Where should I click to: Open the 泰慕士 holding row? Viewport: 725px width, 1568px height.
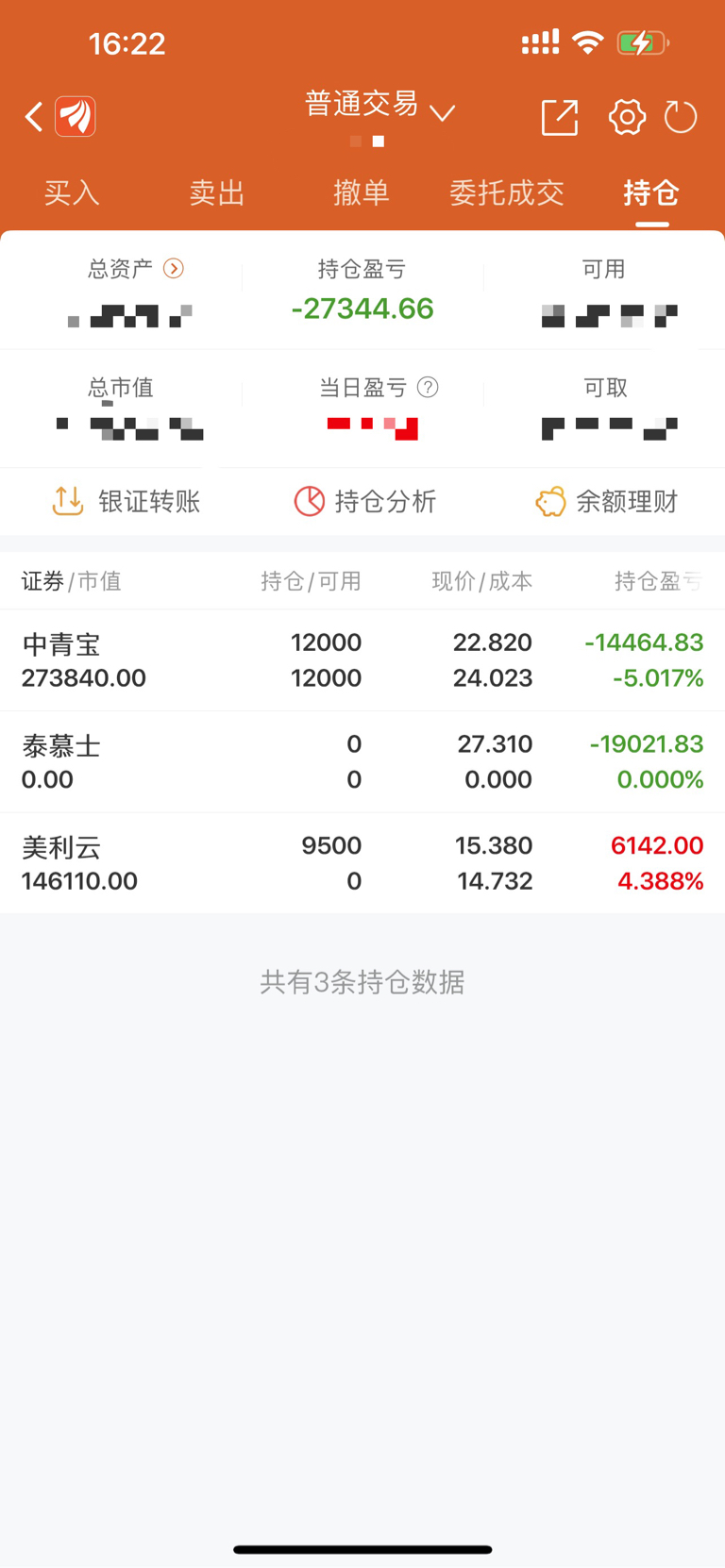click(362, 762)
